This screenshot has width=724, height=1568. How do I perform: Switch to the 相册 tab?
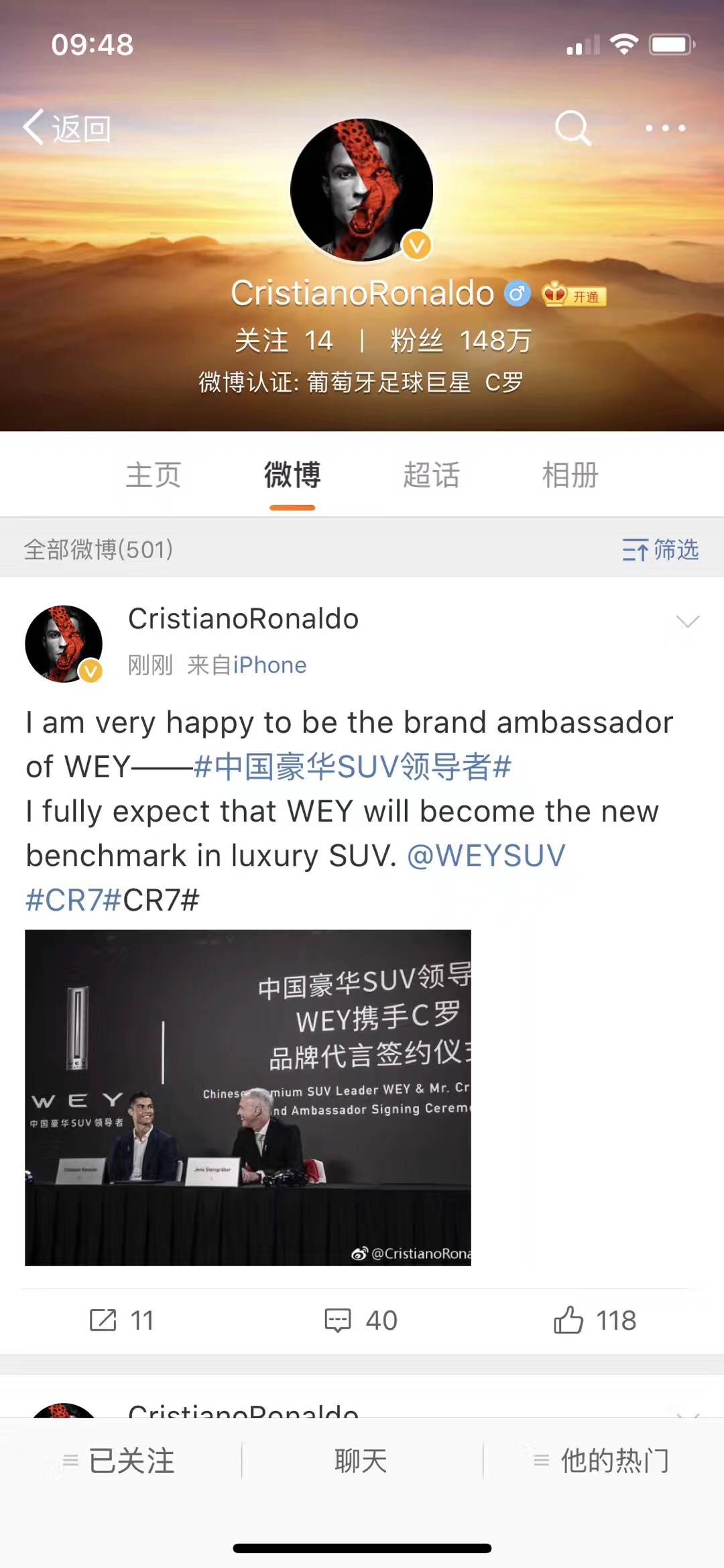570,475
